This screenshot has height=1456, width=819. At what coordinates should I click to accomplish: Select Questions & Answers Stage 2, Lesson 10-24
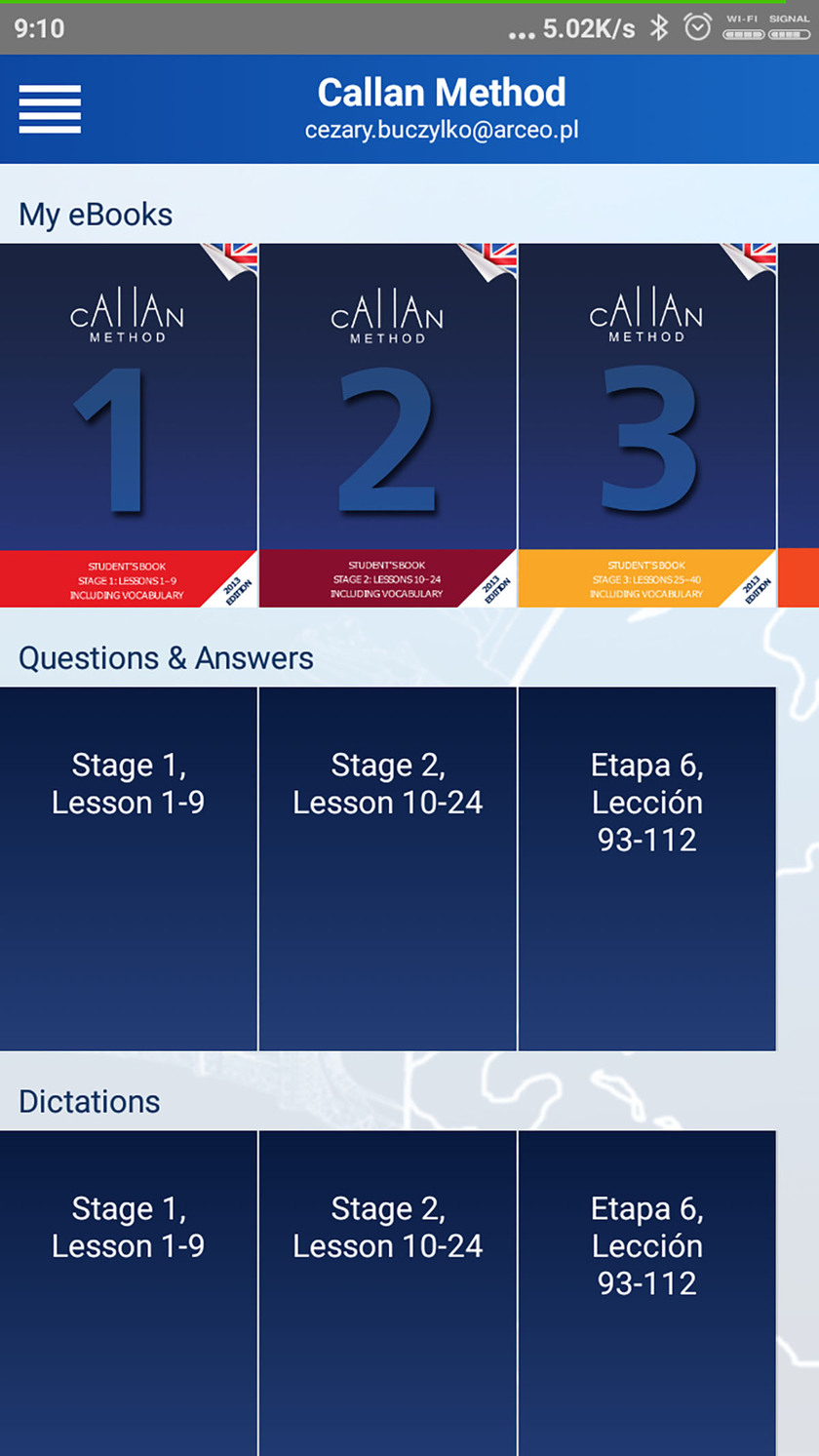pyautogui.click(x=387, y=868)
